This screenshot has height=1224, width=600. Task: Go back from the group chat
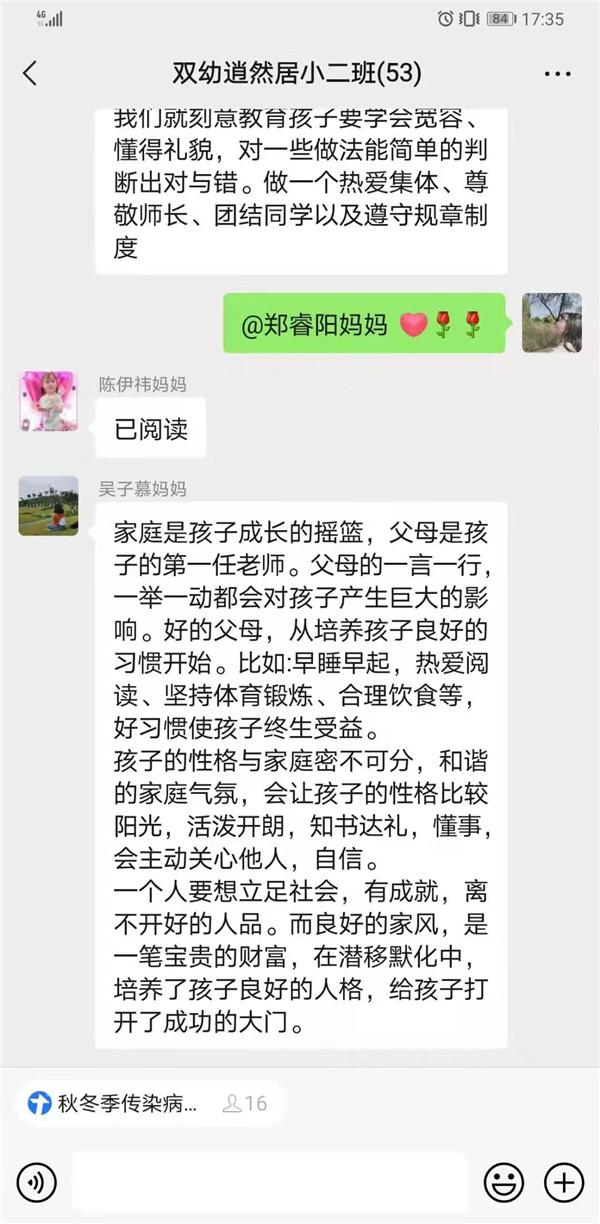point(30,73)
